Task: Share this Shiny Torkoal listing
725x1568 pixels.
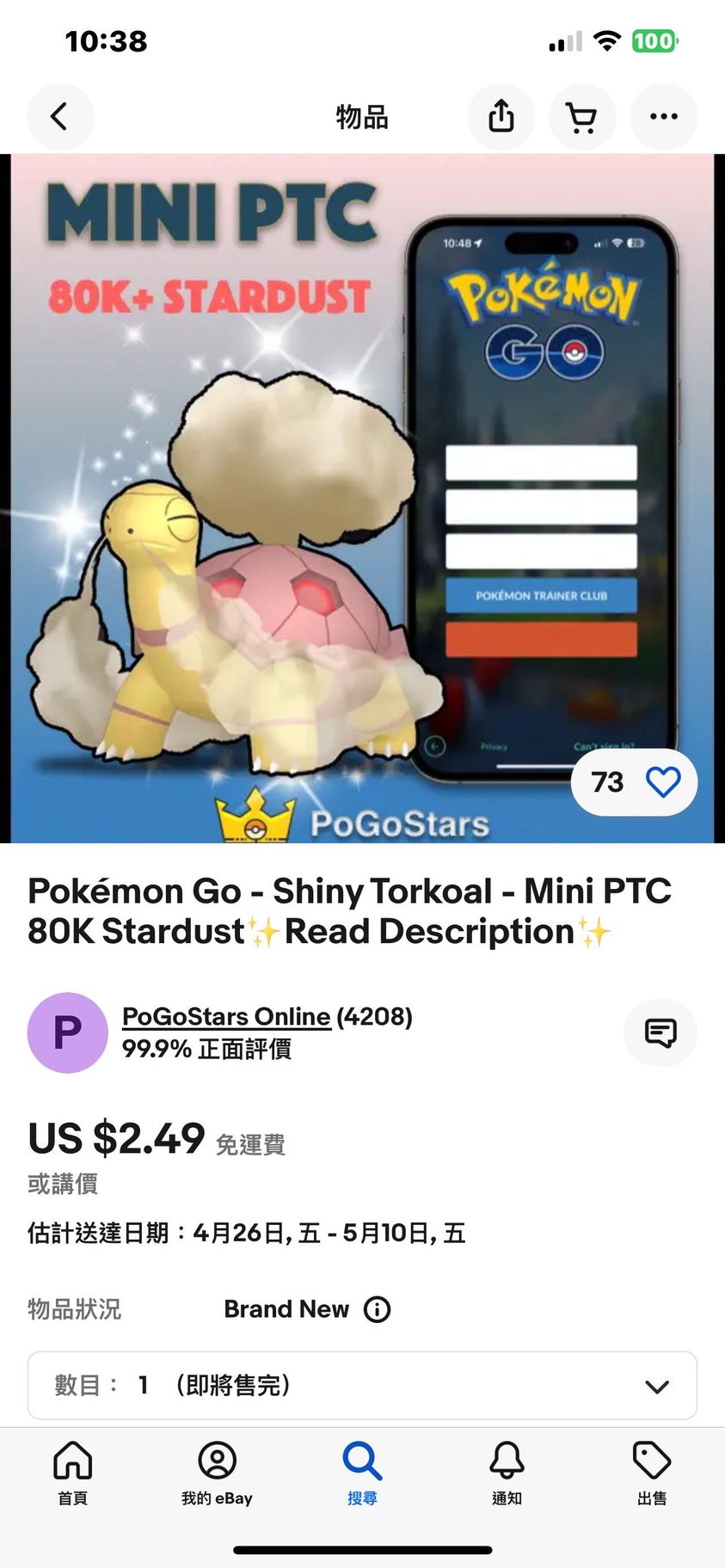Action: (501, 116)
